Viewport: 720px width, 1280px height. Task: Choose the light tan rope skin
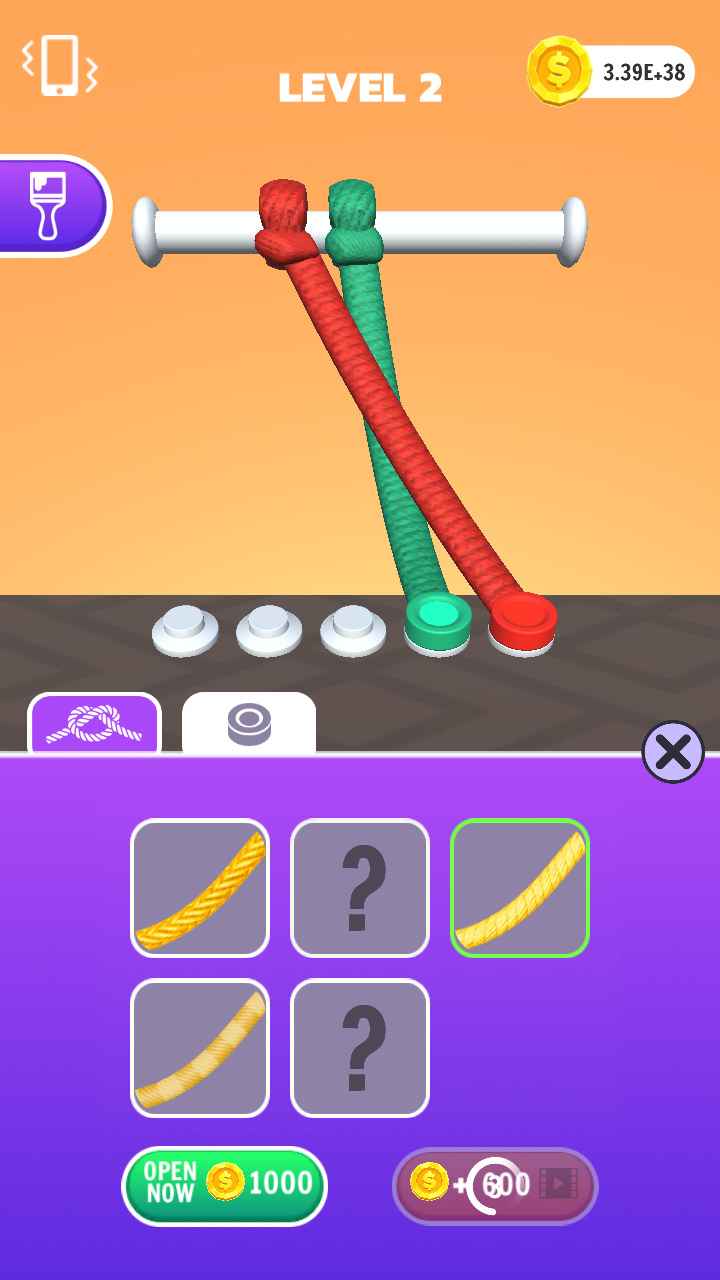coord(200,1048)
